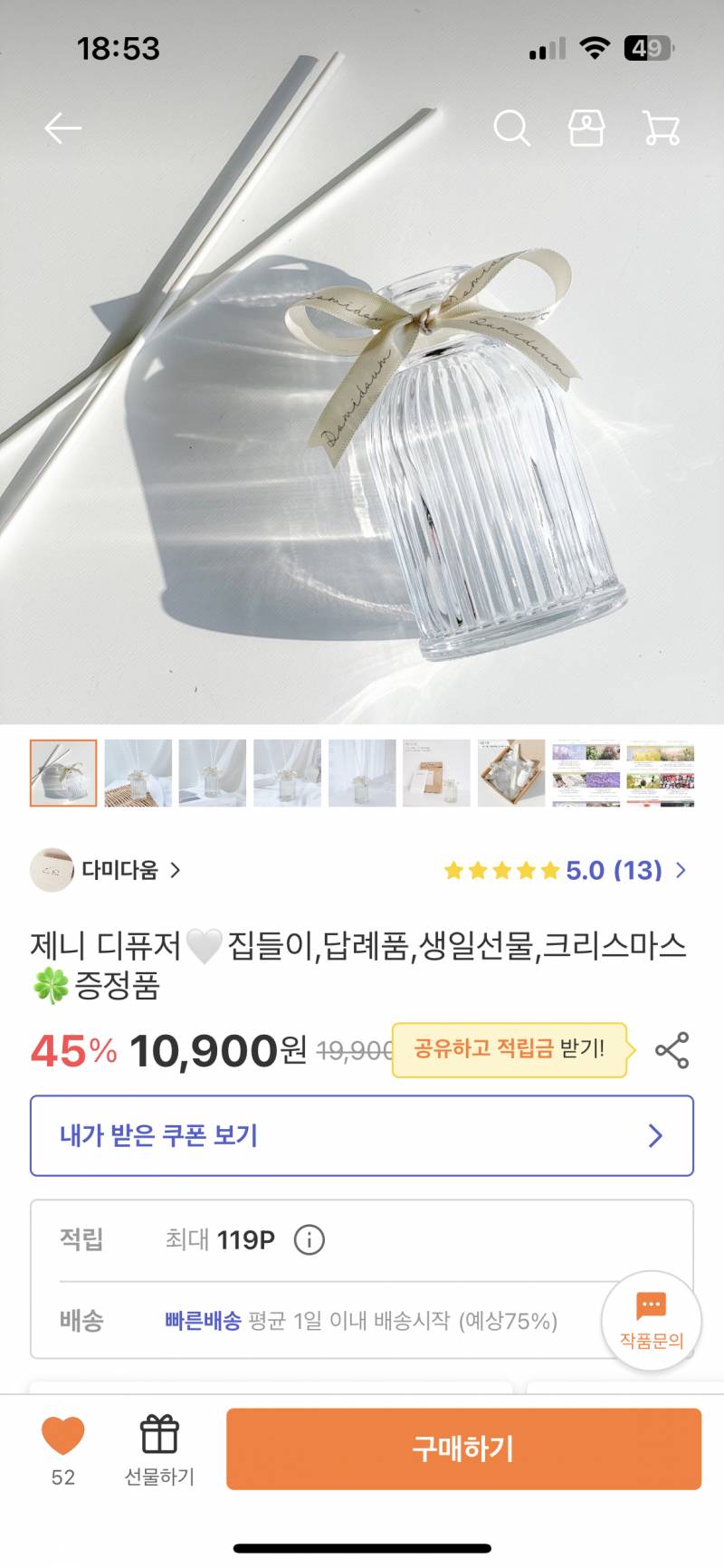
Task: Open the search icon
Action: [512, 128]
